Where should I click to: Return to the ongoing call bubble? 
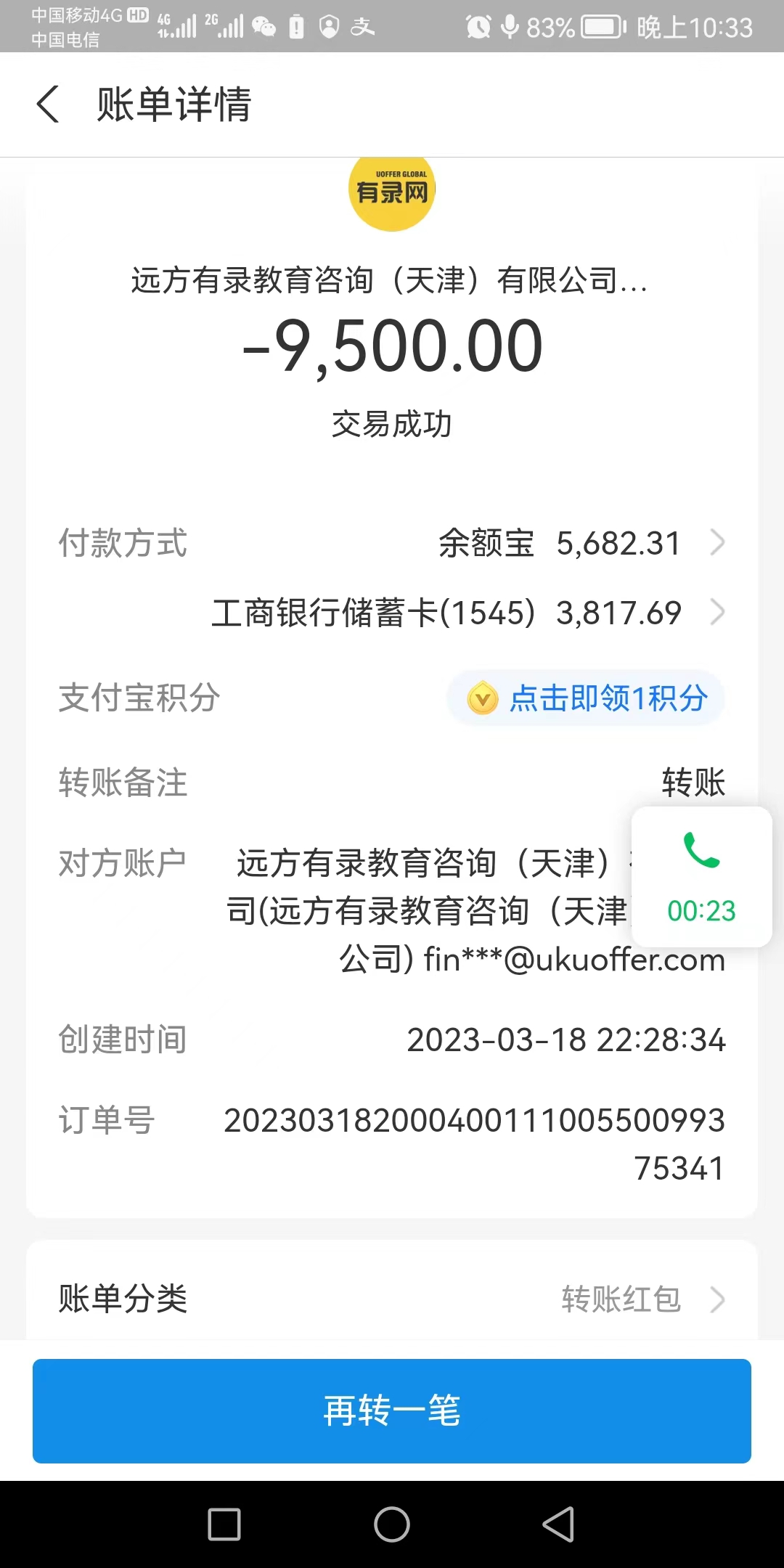(701, 876)
